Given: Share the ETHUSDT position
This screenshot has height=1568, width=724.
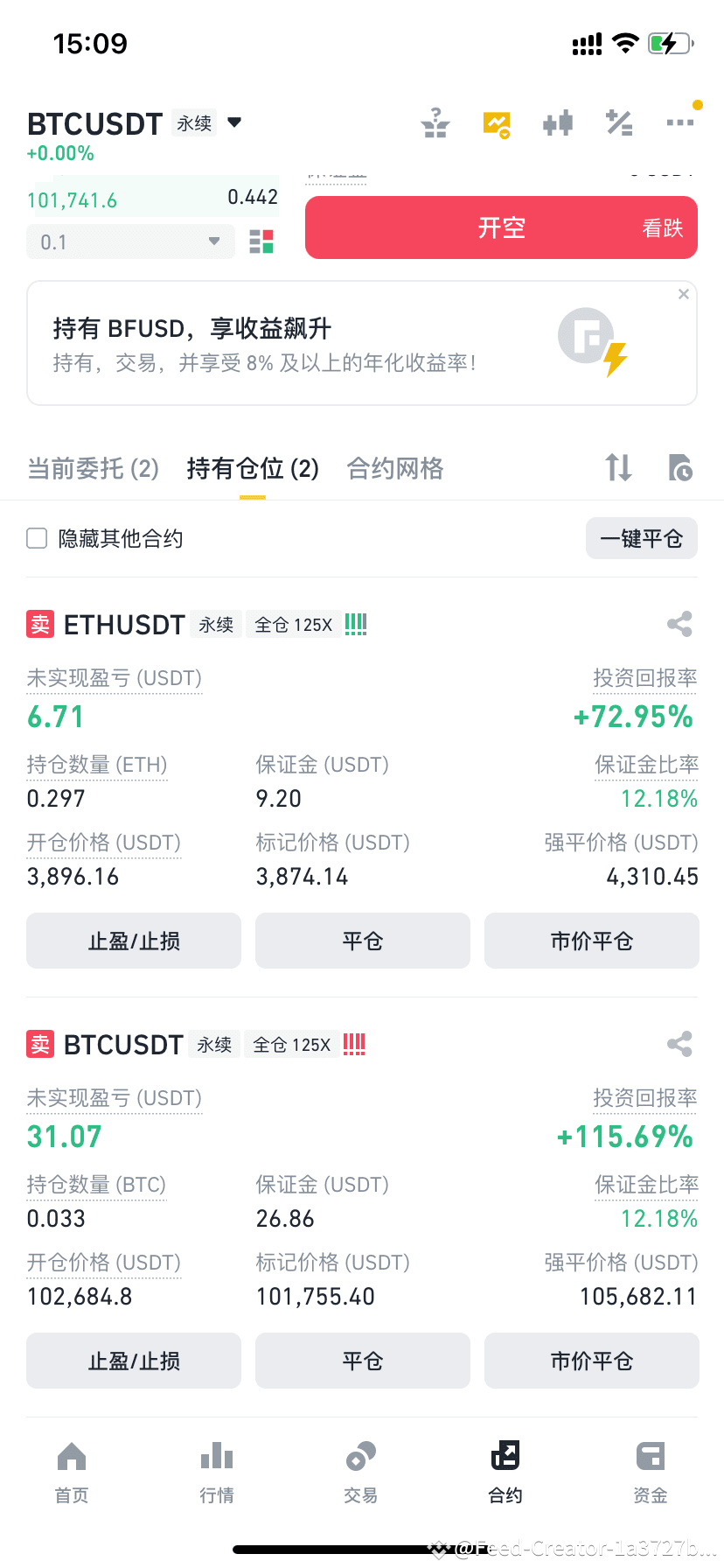Looking at the screenshot, I should click(x=679, y=624).
